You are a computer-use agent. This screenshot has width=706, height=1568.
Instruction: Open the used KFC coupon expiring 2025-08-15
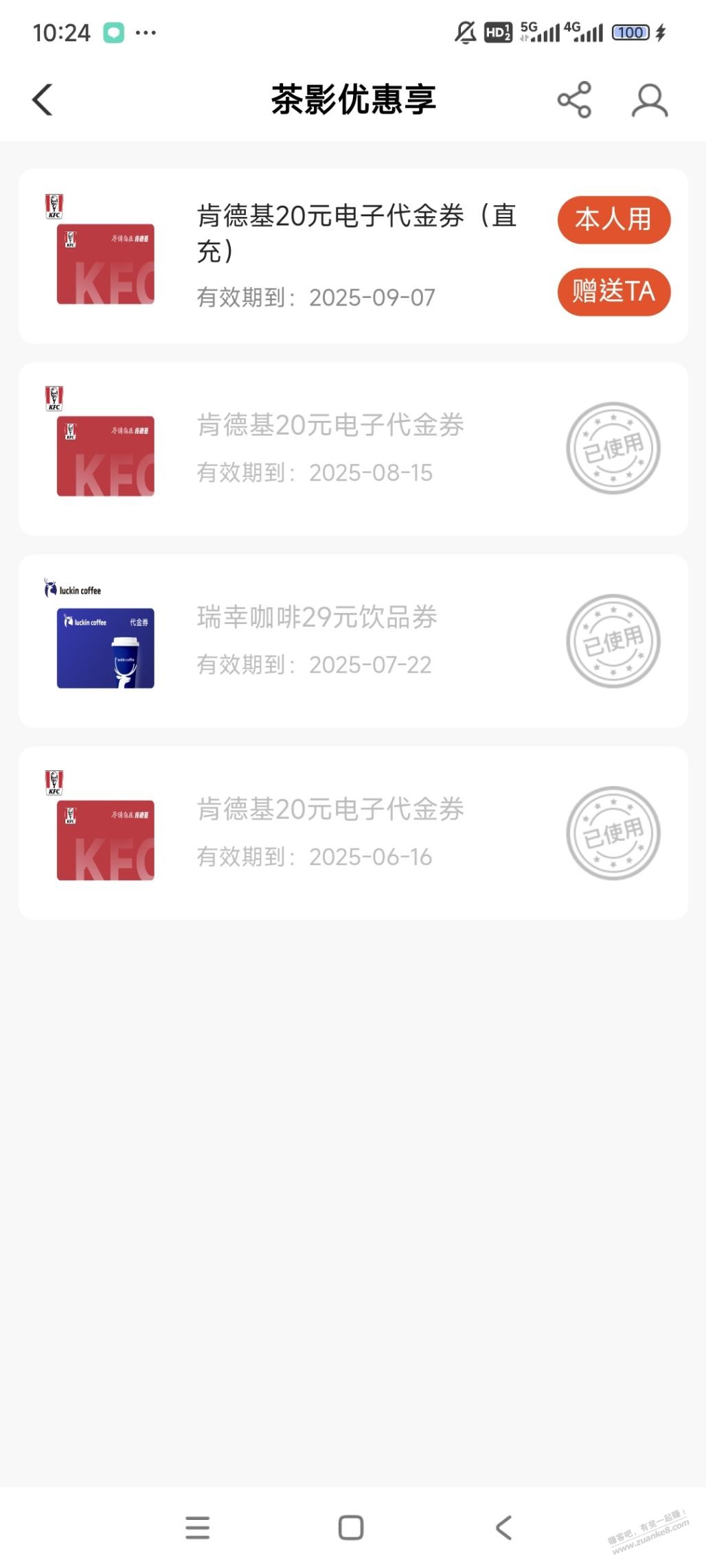[x=353, y=449]
